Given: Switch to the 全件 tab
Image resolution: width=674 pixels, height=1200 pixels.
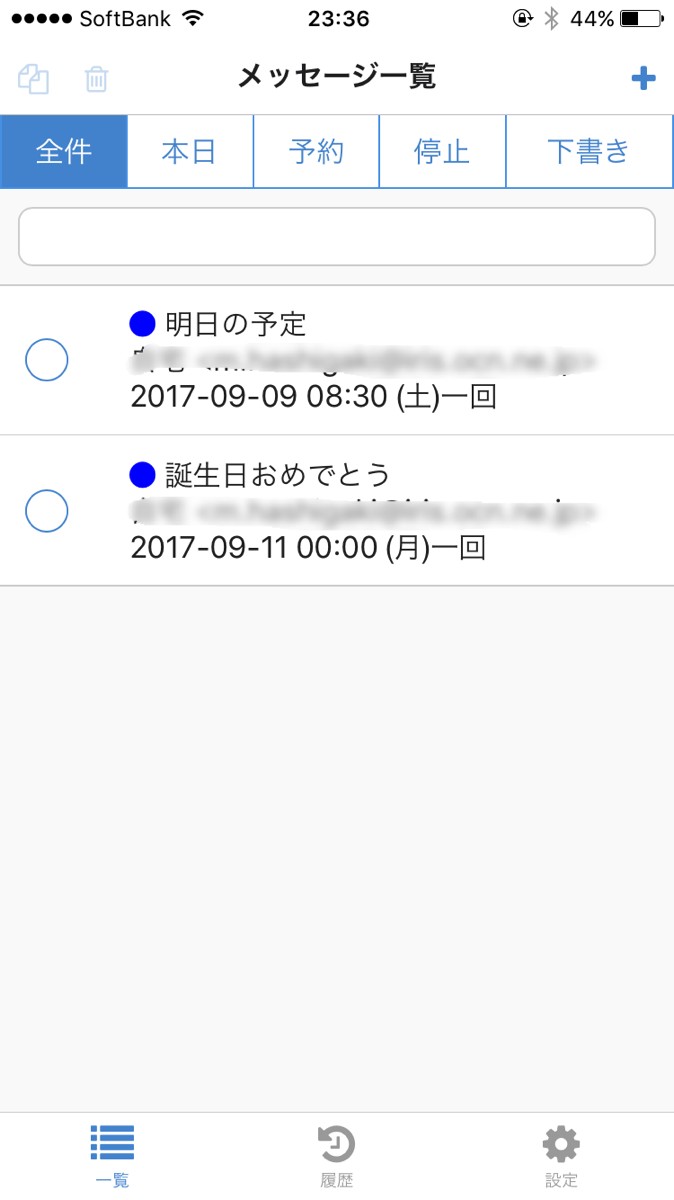Looking at the screenshot, I should point(64,152).
